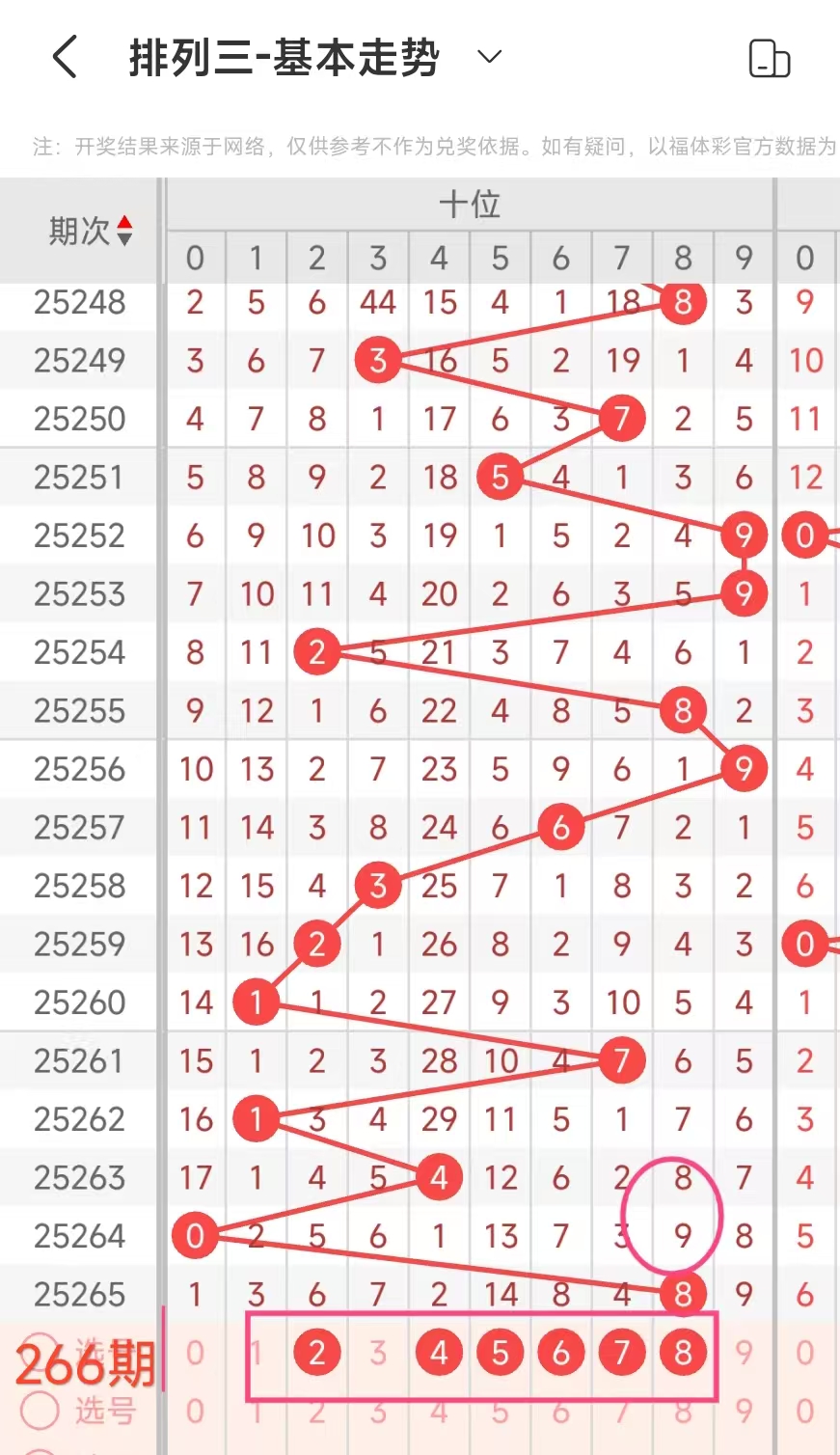Go back using the top-left arrow
This screenshot has height=1455, width=840.
pos(66,58)
